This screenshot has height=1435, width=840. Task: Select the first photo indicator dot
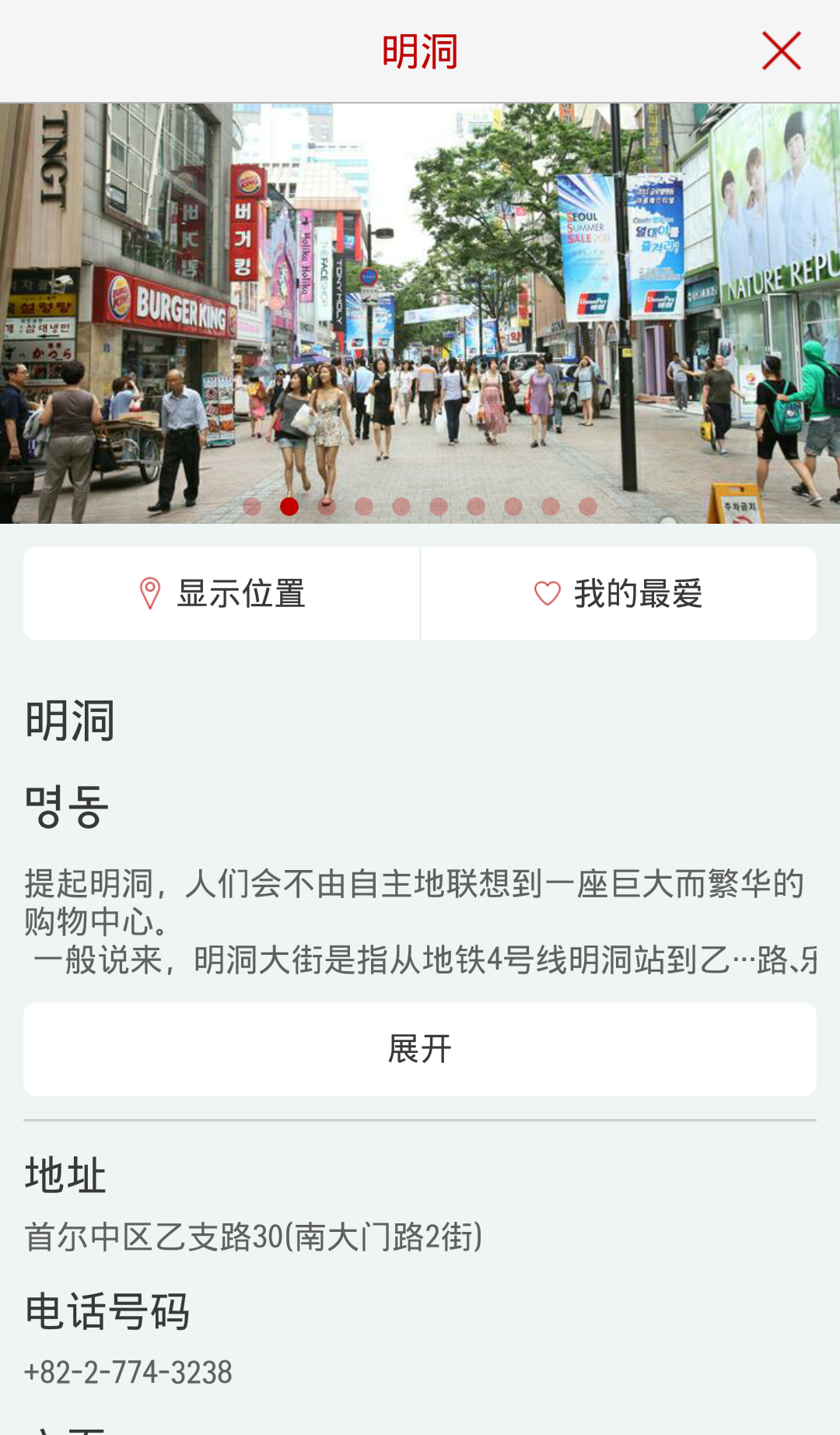[252, 507]
